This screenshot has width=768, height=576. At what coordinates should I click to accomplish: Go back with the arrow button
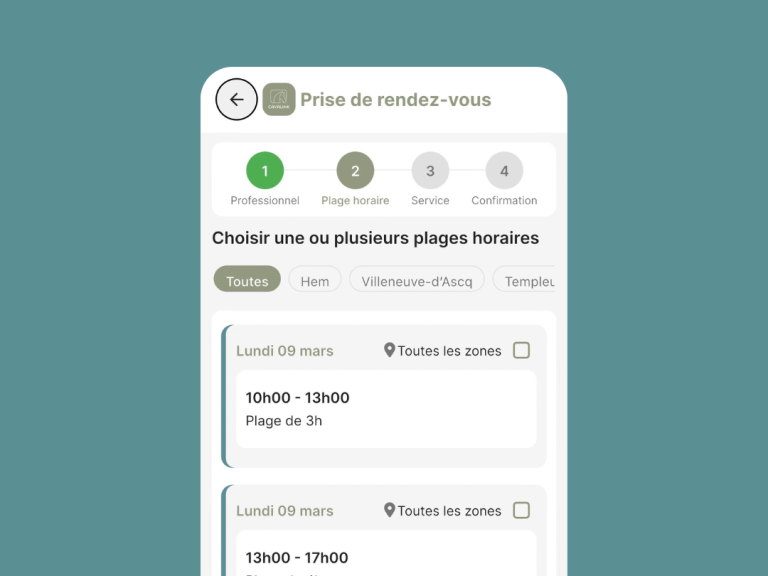237,100
